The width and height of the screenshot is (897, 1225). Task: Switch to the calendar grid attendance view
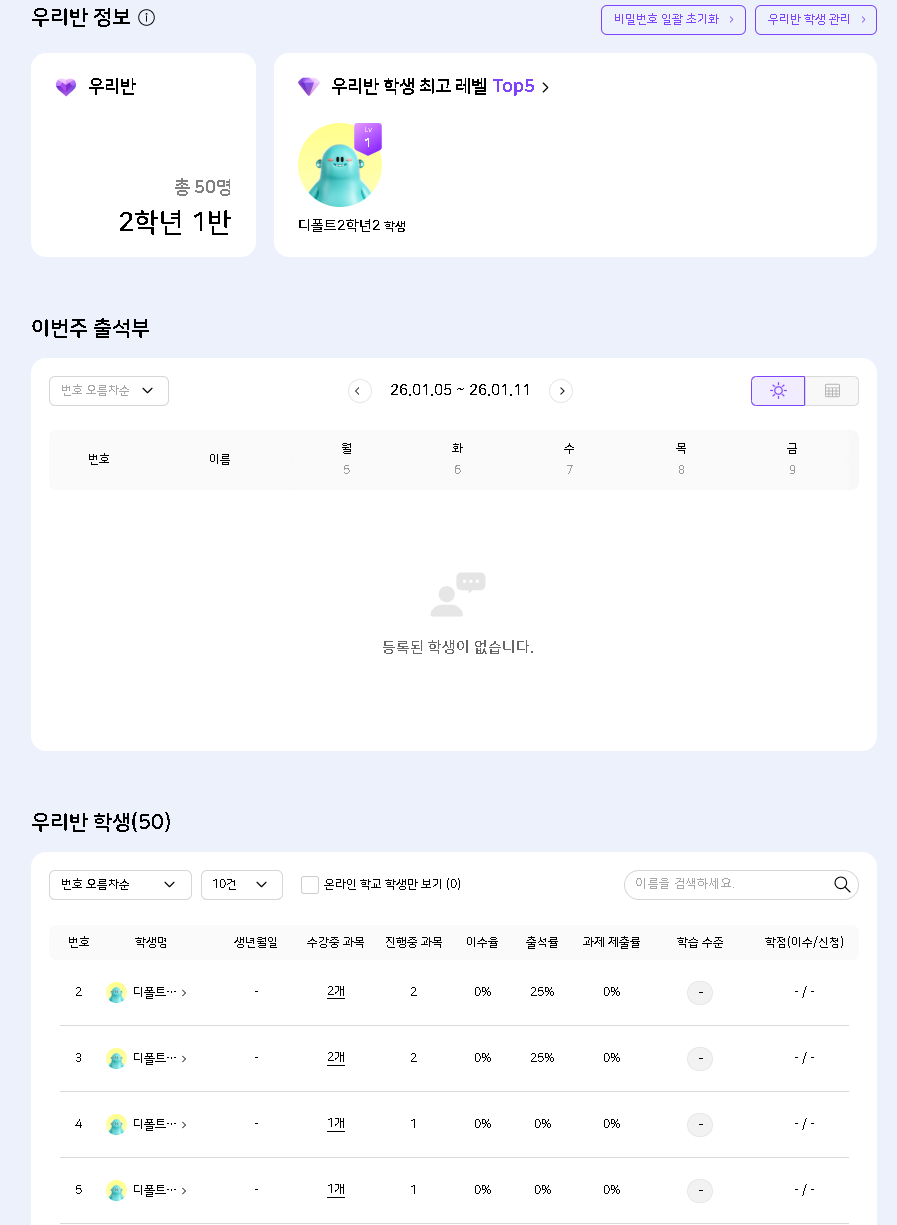point(832,391)
